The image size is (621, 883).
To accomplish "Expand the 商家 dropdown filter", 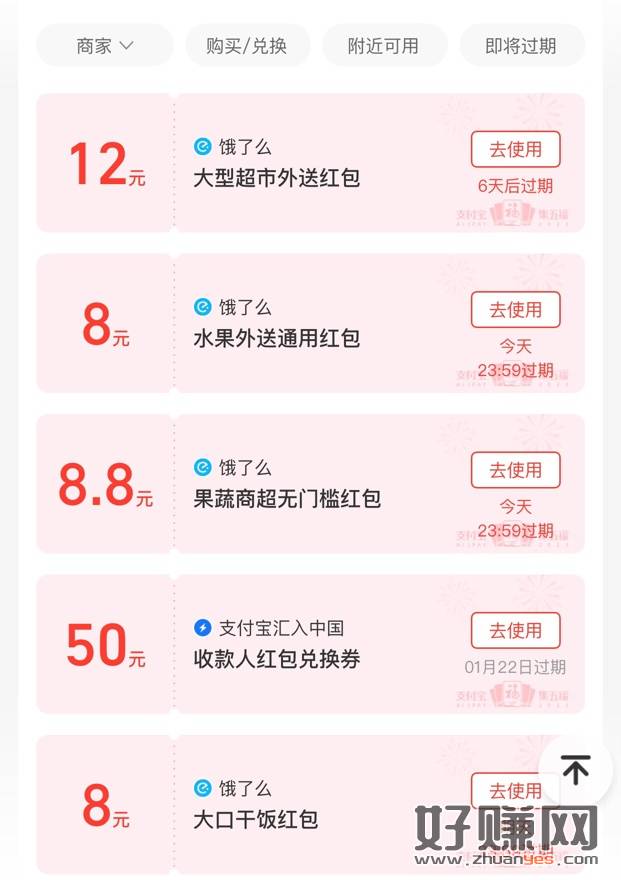I will (x=105, y=45).
